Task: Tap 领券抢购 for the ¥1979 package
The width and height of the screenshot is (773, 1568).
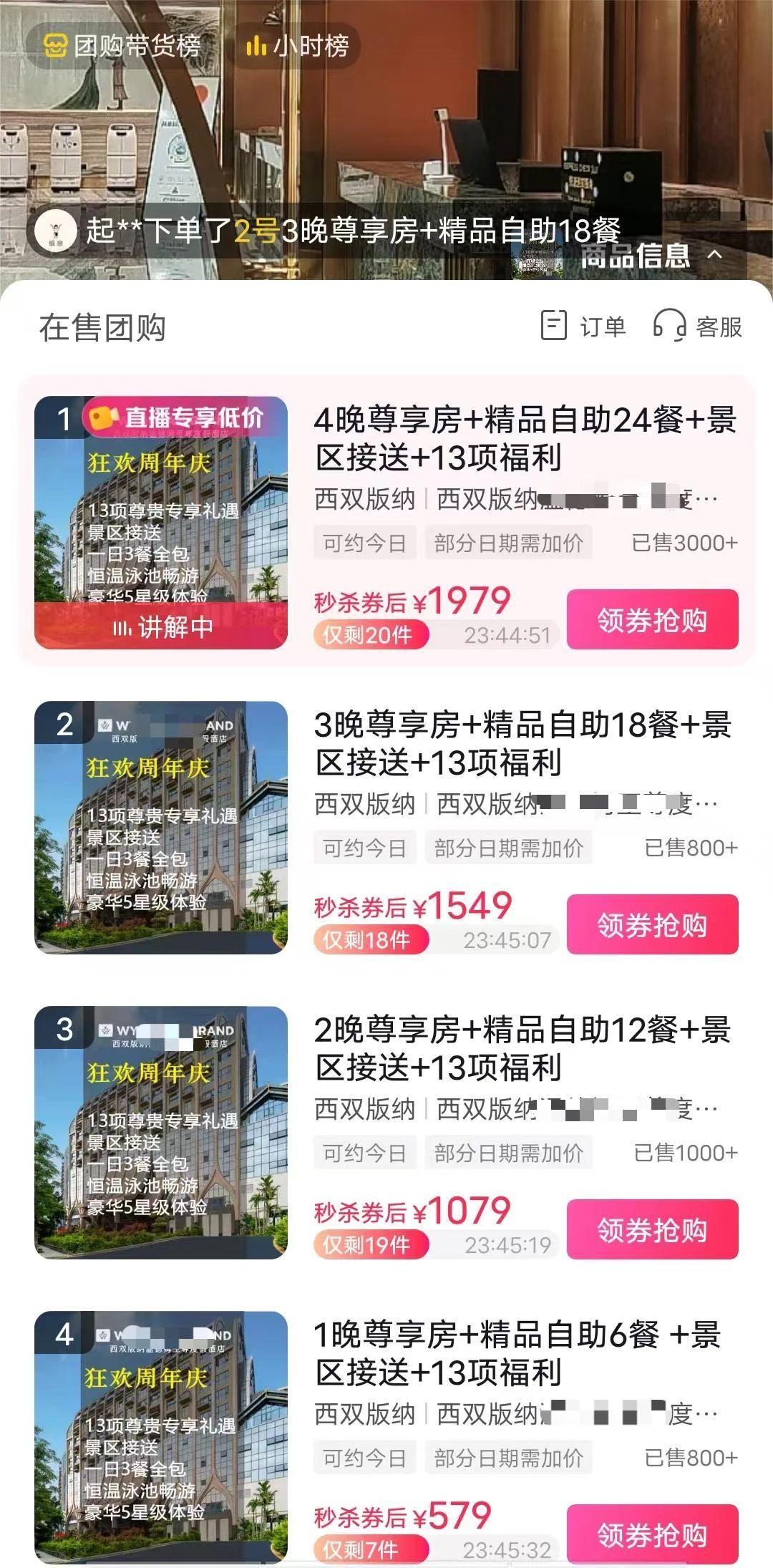Action: click(x=652, y=620)
